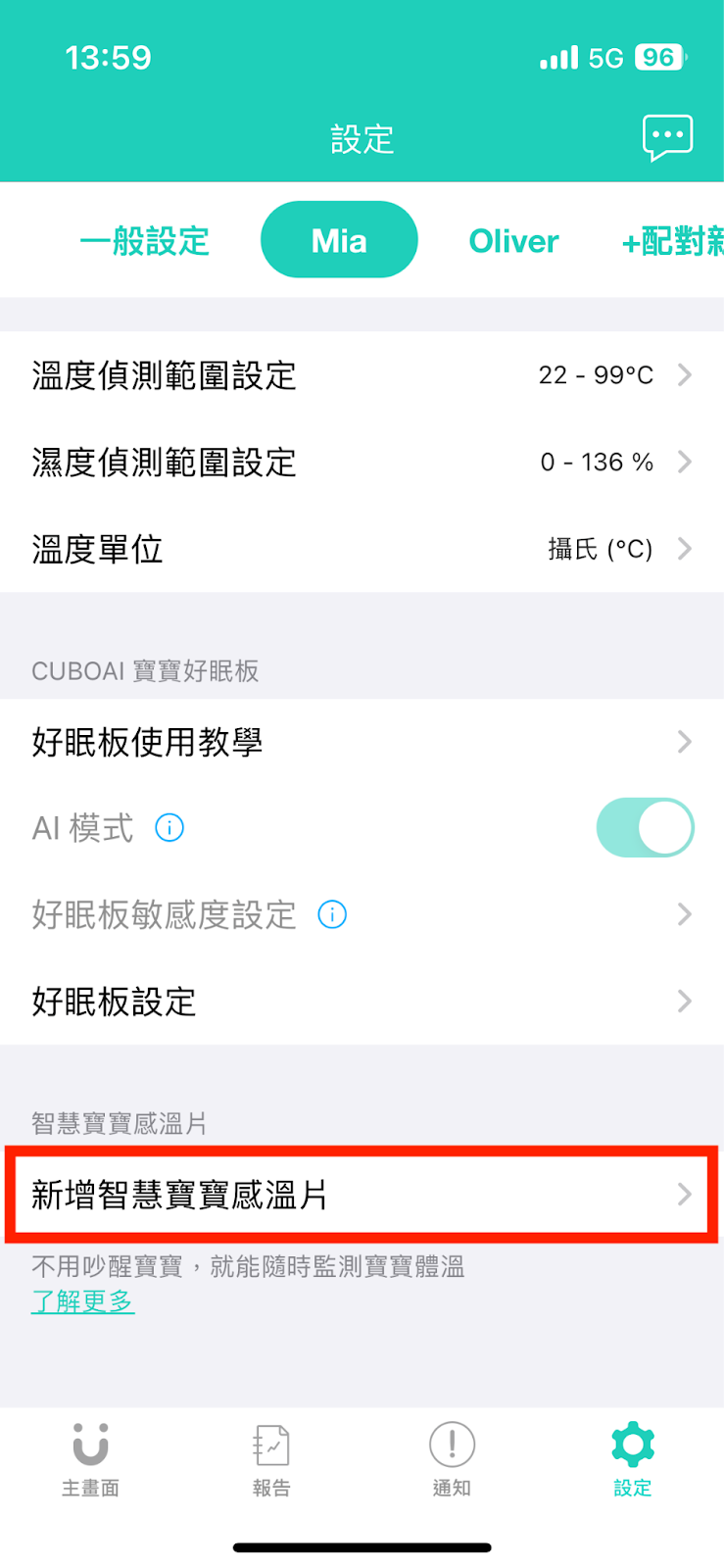Switch to the 一般設定 tab
The height and width of the screenshot is (1568, 724).
(145, 241)
